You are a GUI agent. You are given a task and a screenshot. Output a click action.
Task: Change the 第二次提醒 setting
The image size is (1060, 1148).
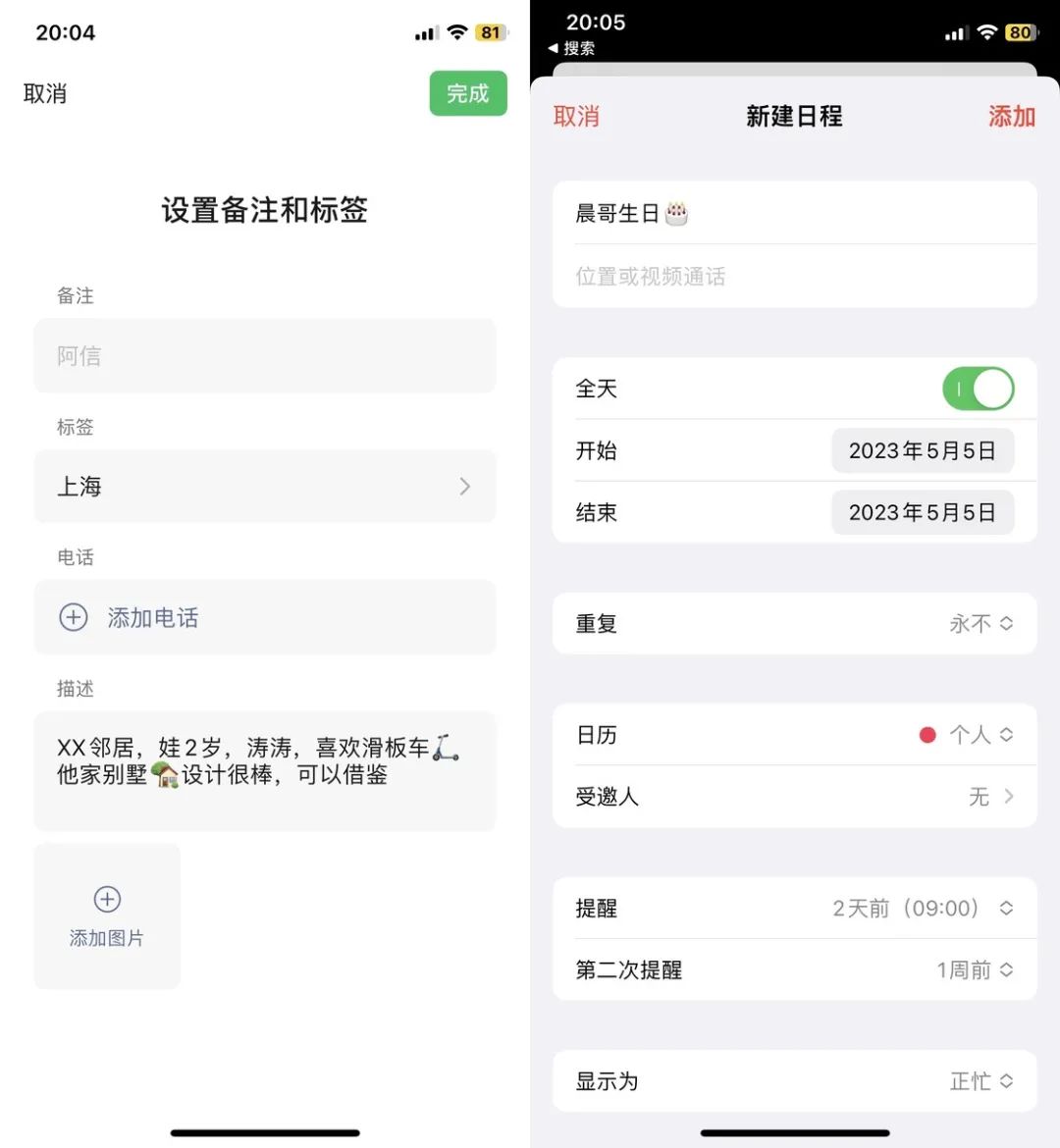pos(795,970)
